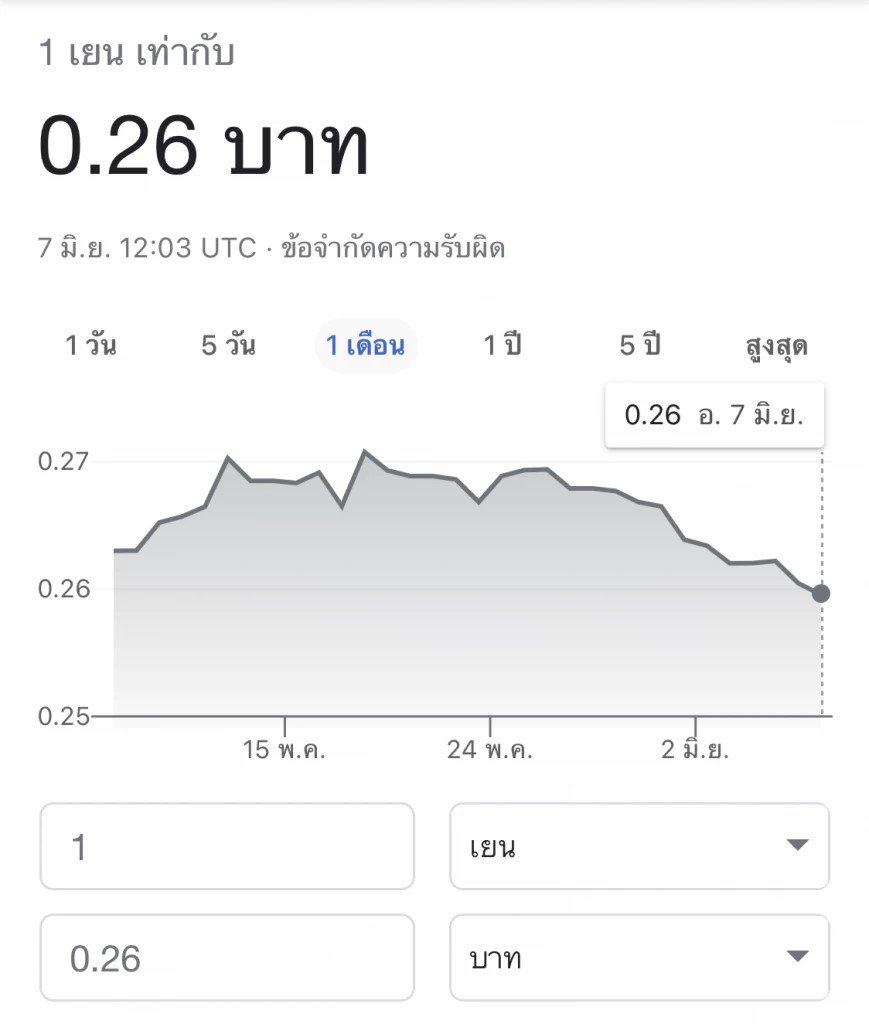The width and height of the screenshot is (869, 1024).
Task: Switch to the 5 ปี range
Action: coord(640,347)
